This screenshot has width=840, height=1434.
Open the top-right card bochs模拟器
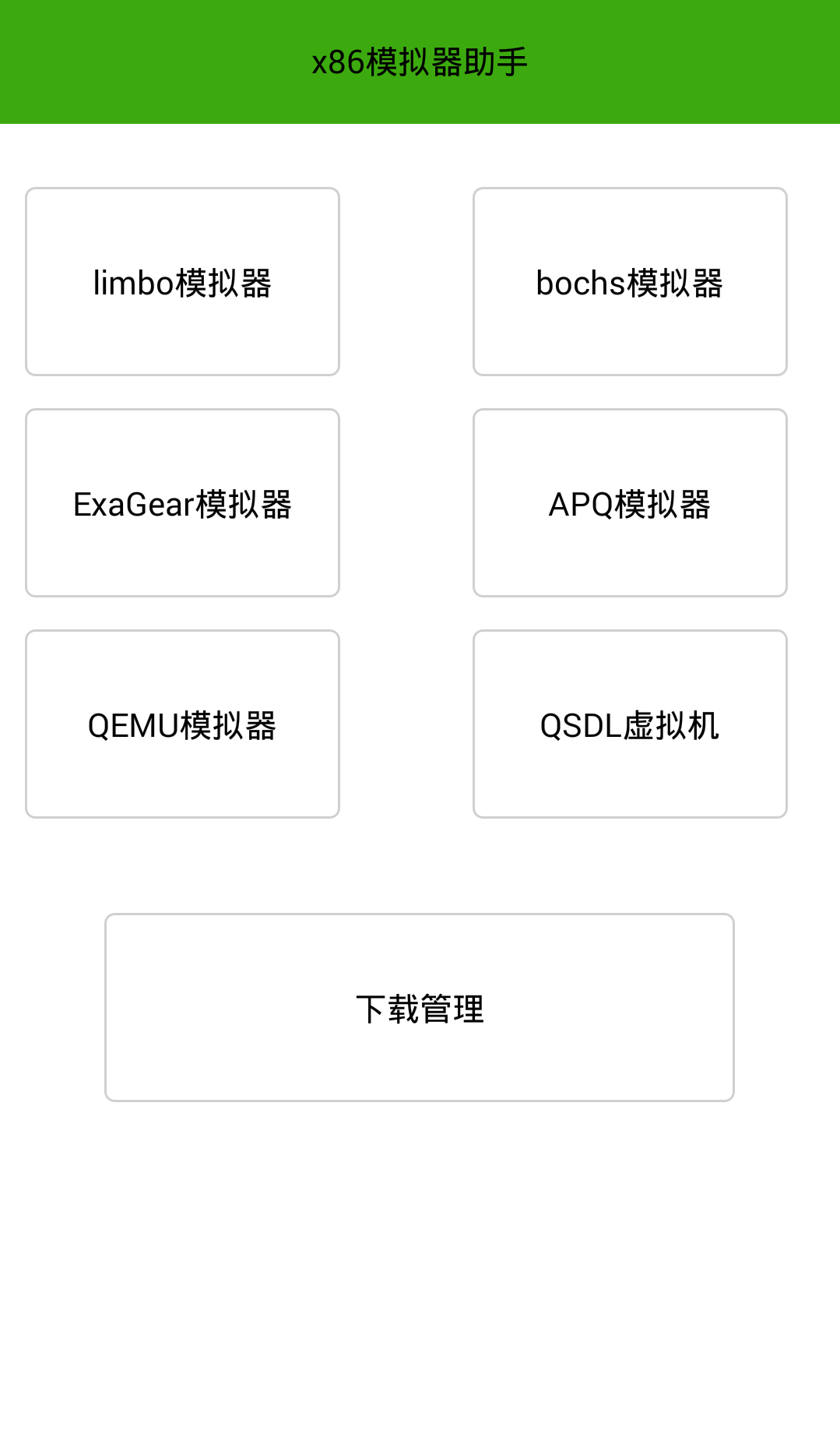point(629,282)
